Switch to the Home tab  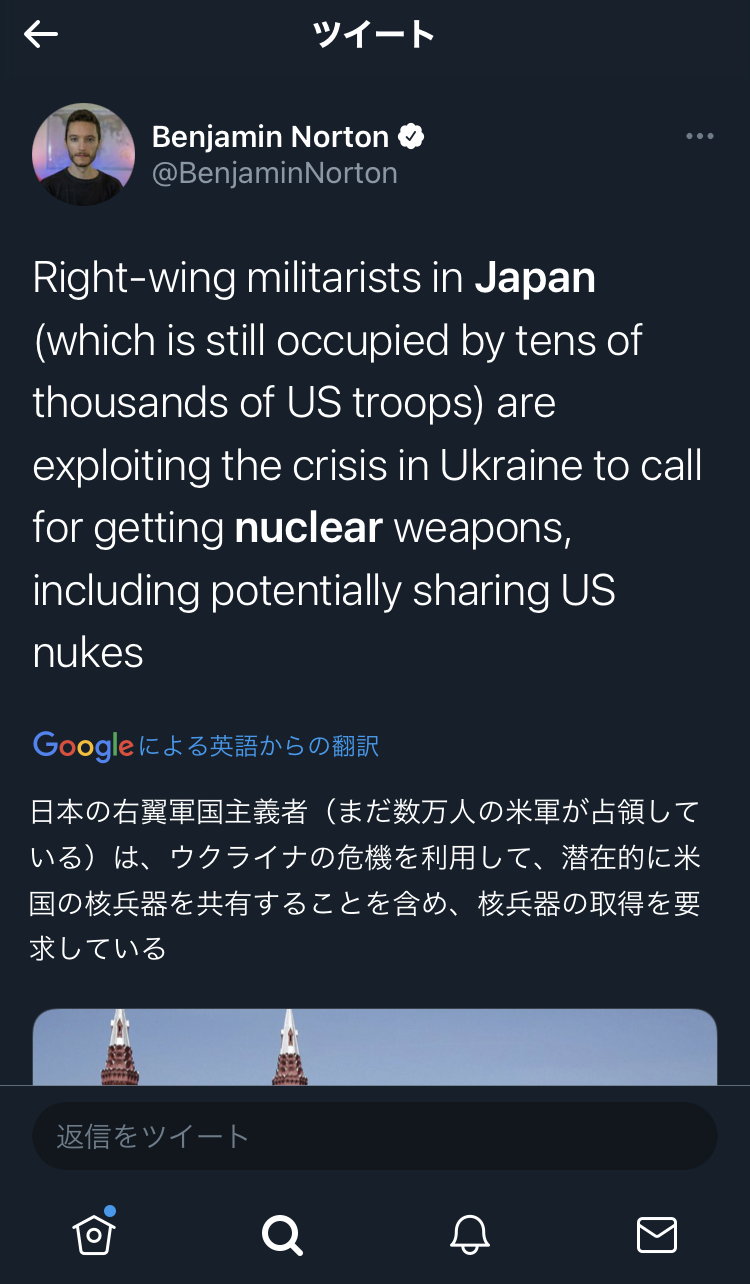click(94, 1235)
